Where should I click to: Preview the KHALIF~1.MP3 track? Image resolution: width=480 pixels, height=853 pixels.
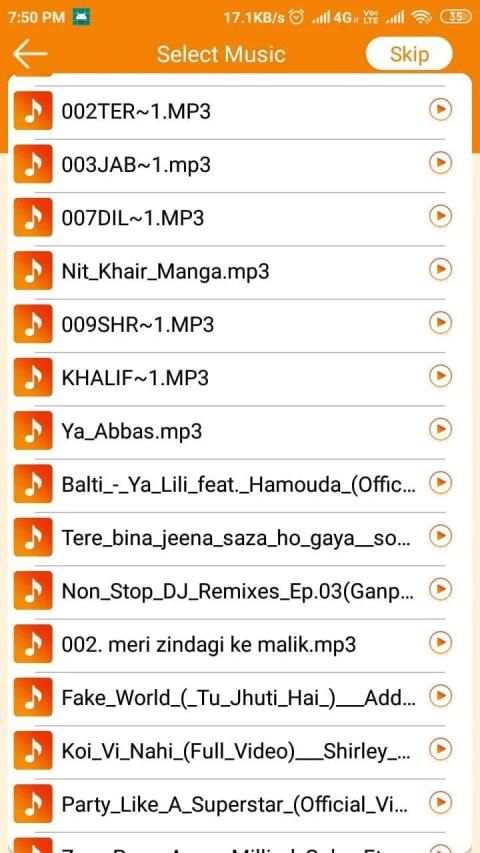tap(440, 376)
